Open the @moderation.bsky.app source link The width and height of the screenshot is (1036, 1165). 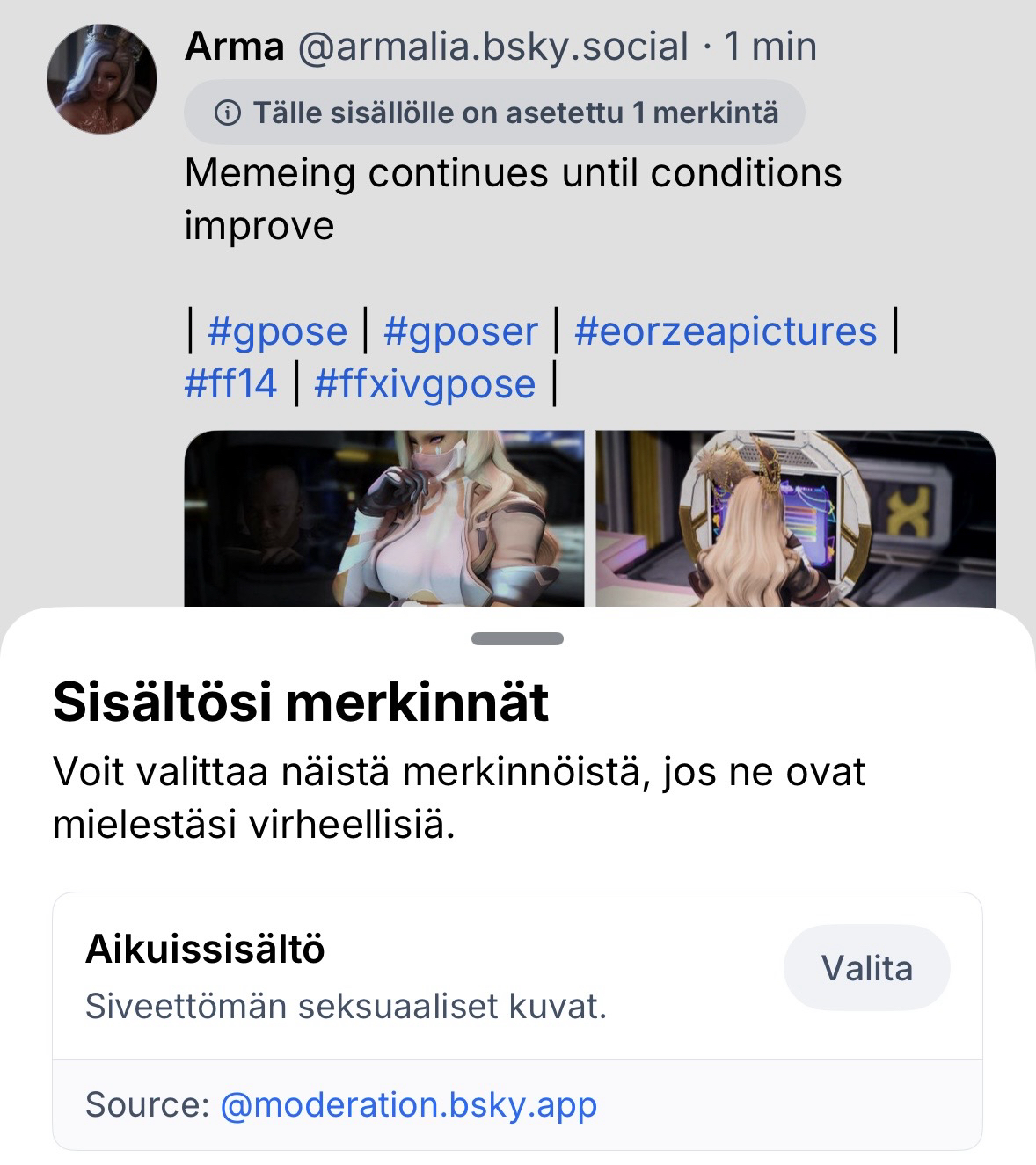(x=408, y=1104)
